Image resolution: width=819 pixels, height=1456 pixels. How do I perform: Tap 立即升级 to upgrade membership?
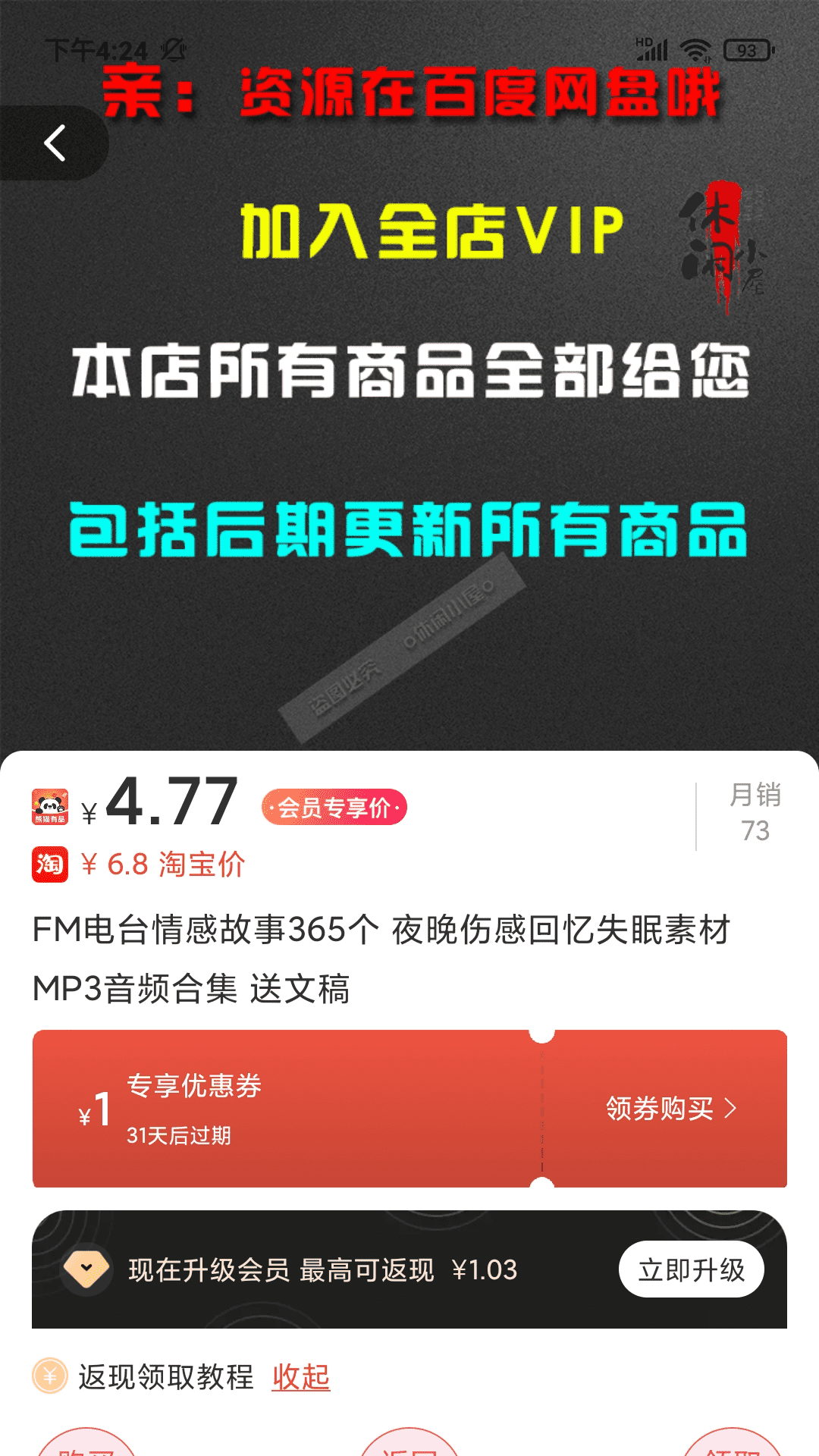(691, 1269)
